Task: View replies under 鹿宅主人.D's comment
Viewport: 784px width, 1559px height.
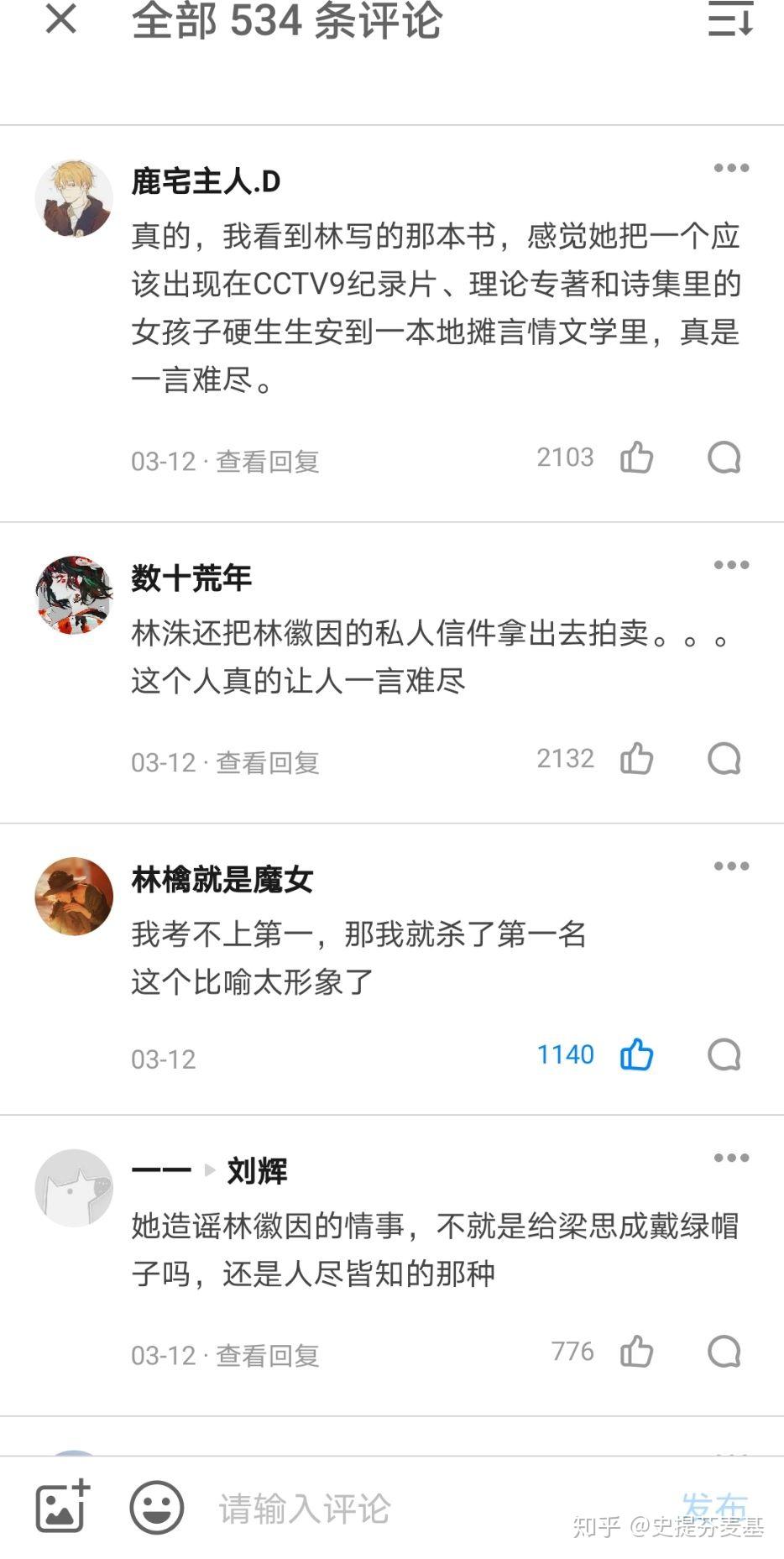Action: tap(268, 461)
